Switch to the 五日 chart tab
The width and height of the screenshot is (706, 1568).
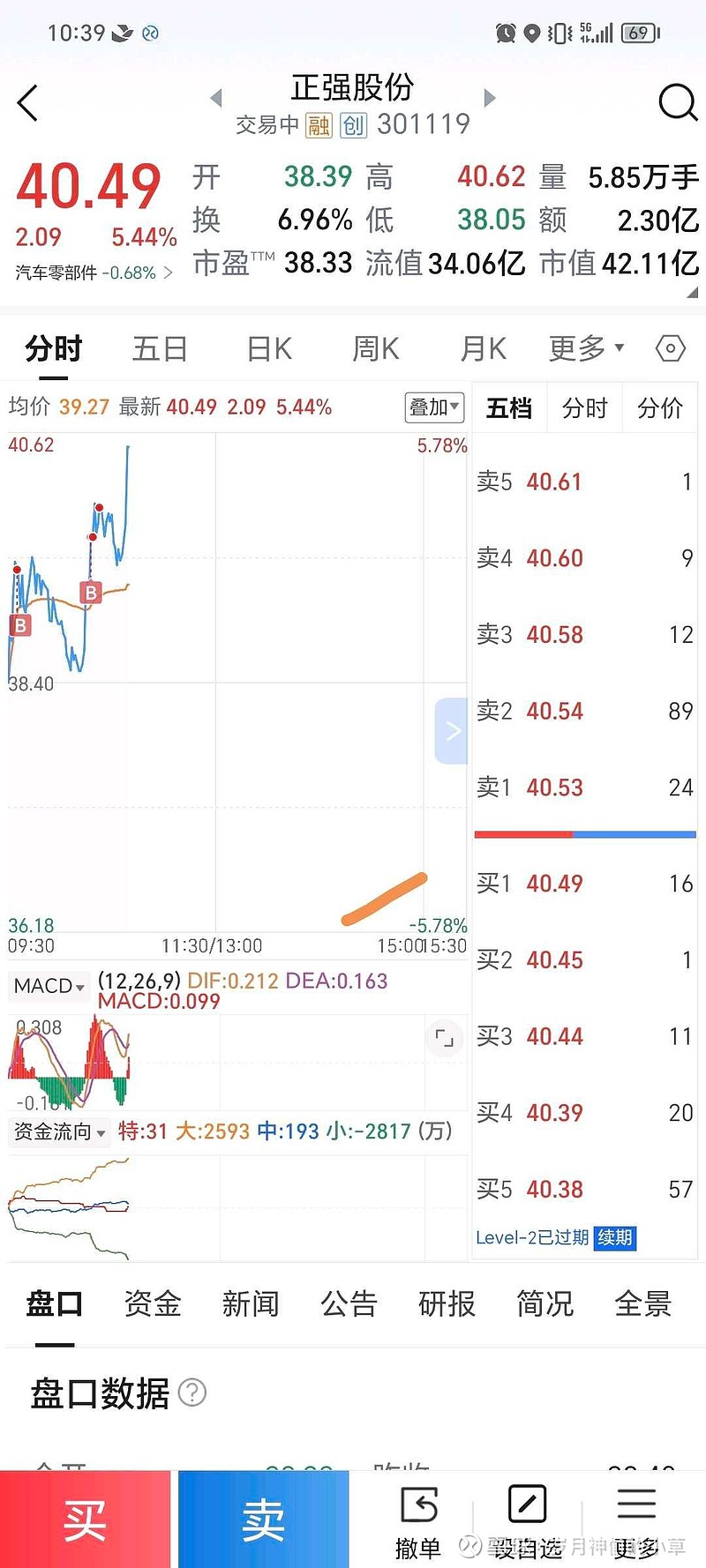pos(160,348)
